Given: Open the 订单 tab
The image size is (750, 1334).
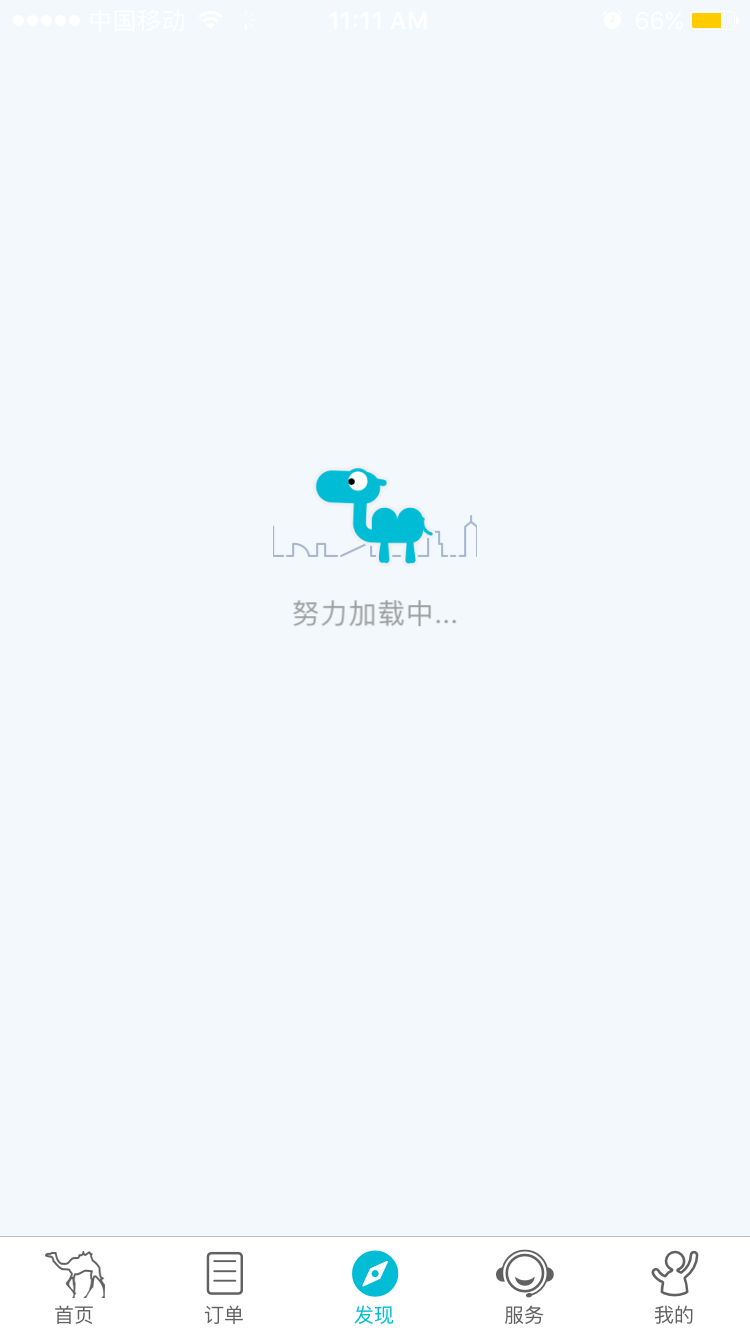Looking at the screenshot, I should click(224, 1286).
